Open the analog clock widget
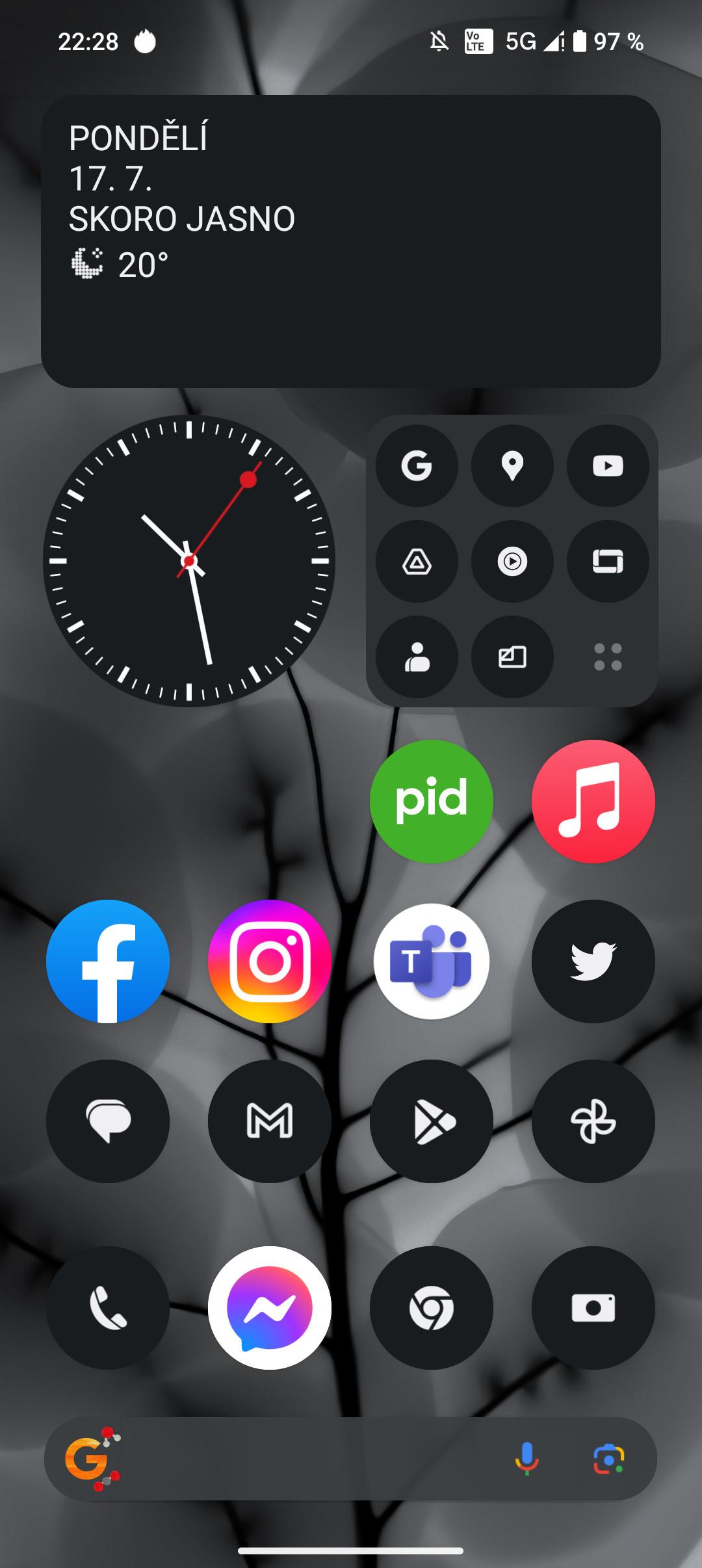Screen dimensions: 702x1568 click(189, 560)
